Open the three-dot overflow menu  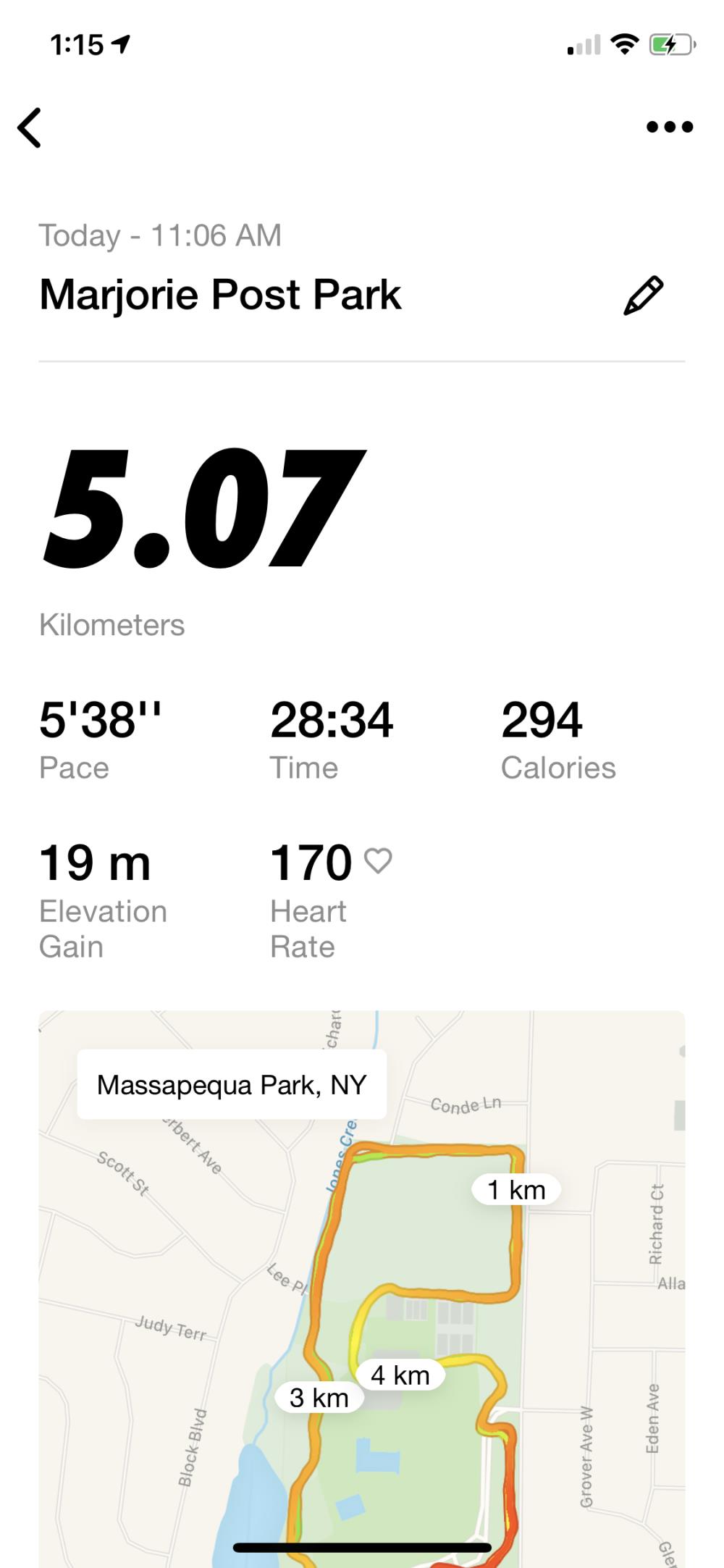pyautogui.click(x=669, y=127)
